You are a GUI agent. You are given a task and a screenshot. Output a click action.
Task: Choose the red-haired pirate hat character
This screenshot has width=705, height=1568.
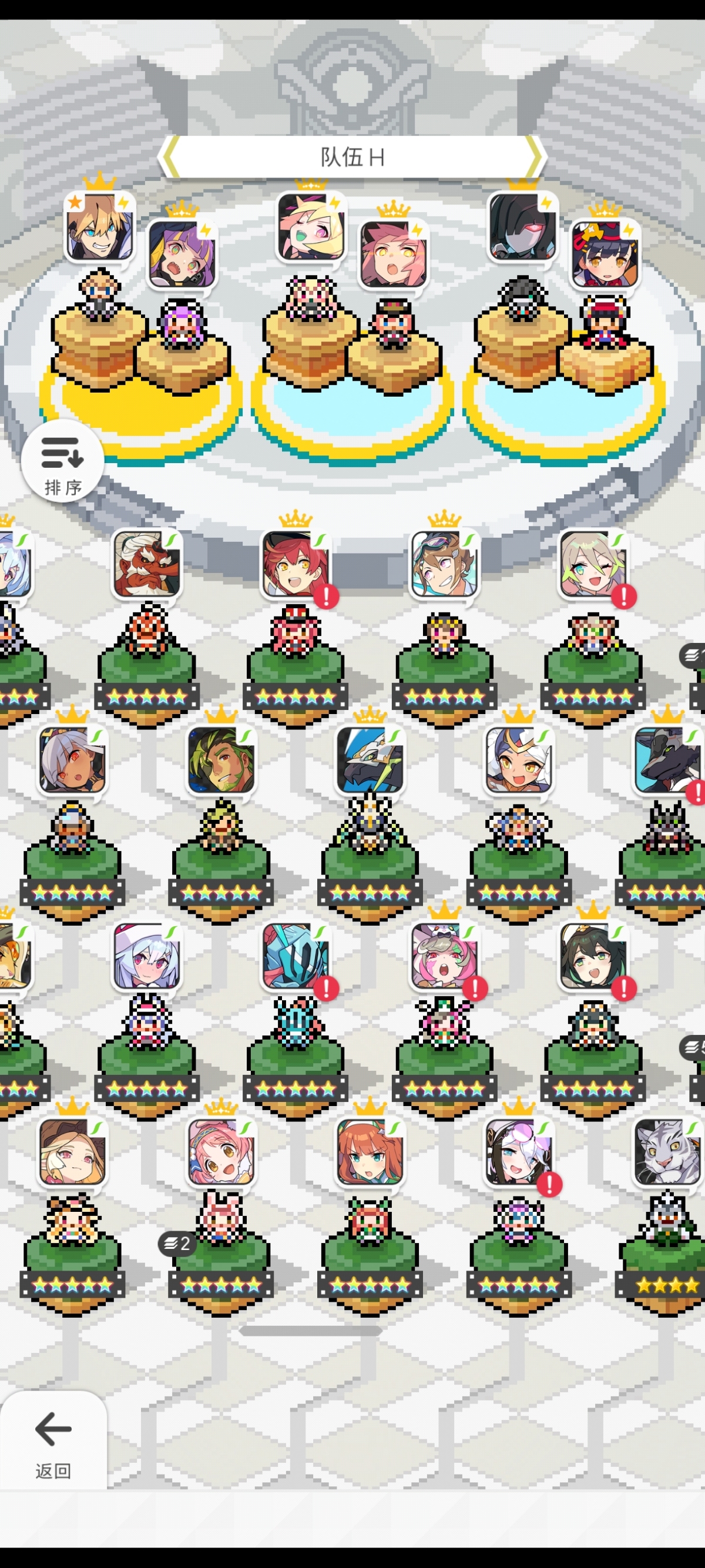coord(295,564)
